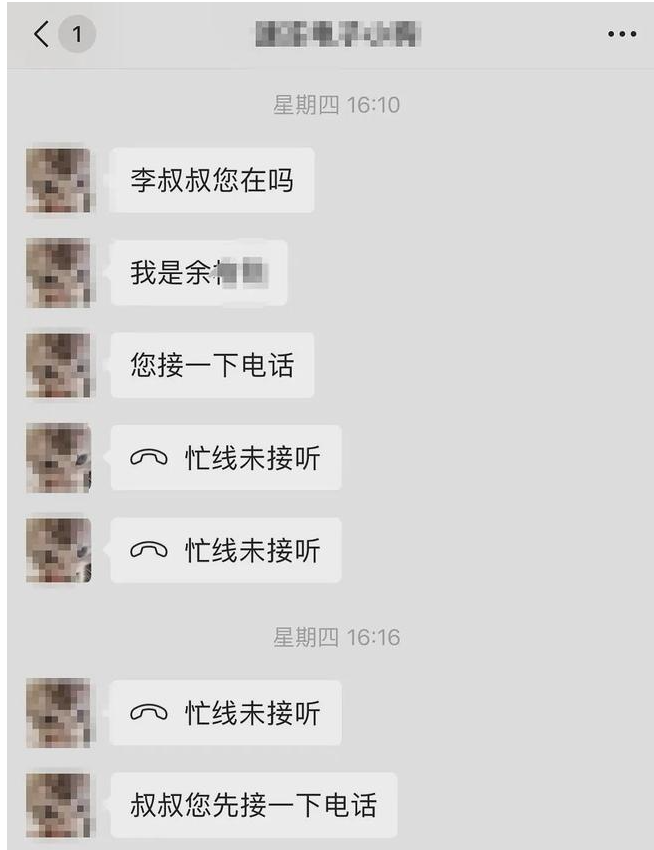This screenshot has height=850, width=654.
Task: Tap the avatar next to 您接一下电话
Action: (x=58, y=365)
